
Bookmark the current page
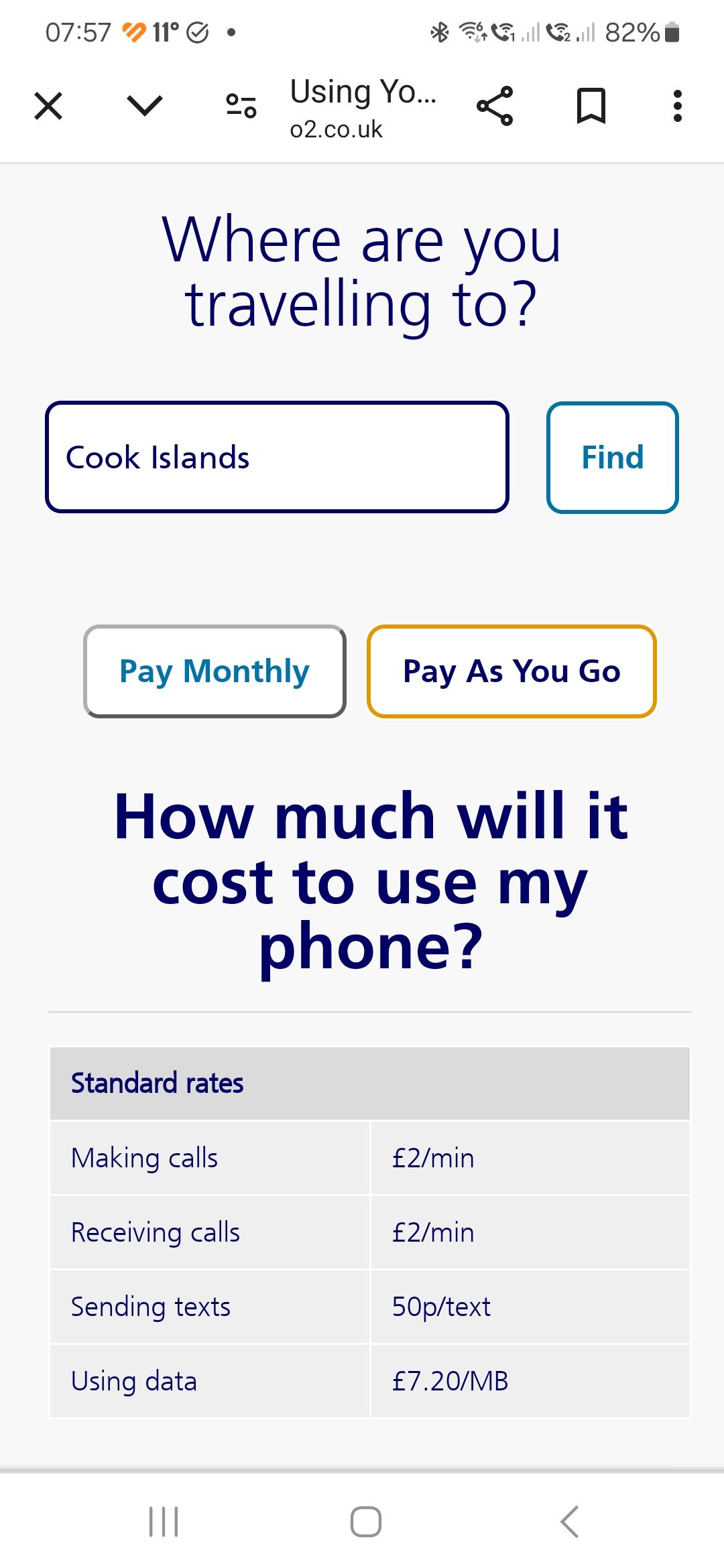tap(591, 105)
